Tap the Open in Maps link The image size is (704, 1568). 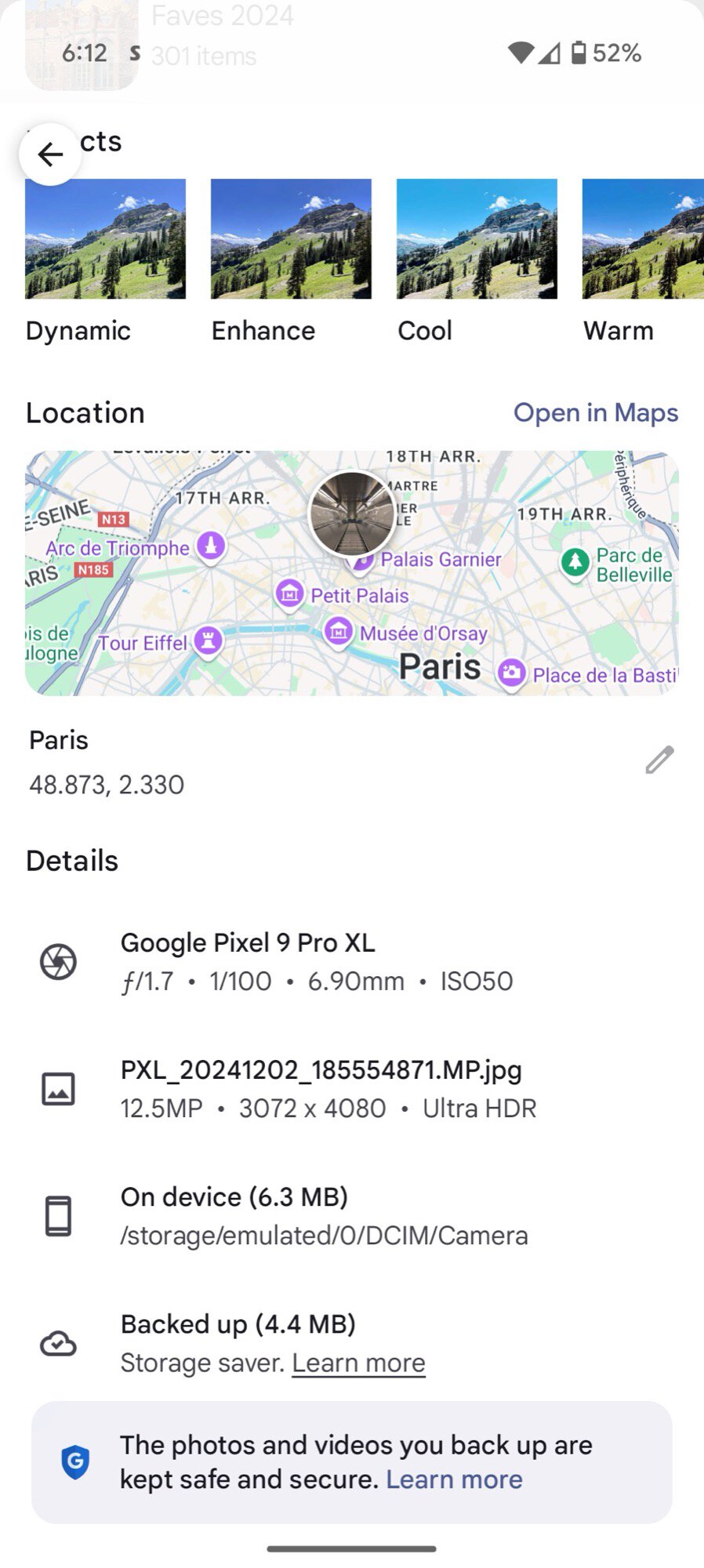595,413
